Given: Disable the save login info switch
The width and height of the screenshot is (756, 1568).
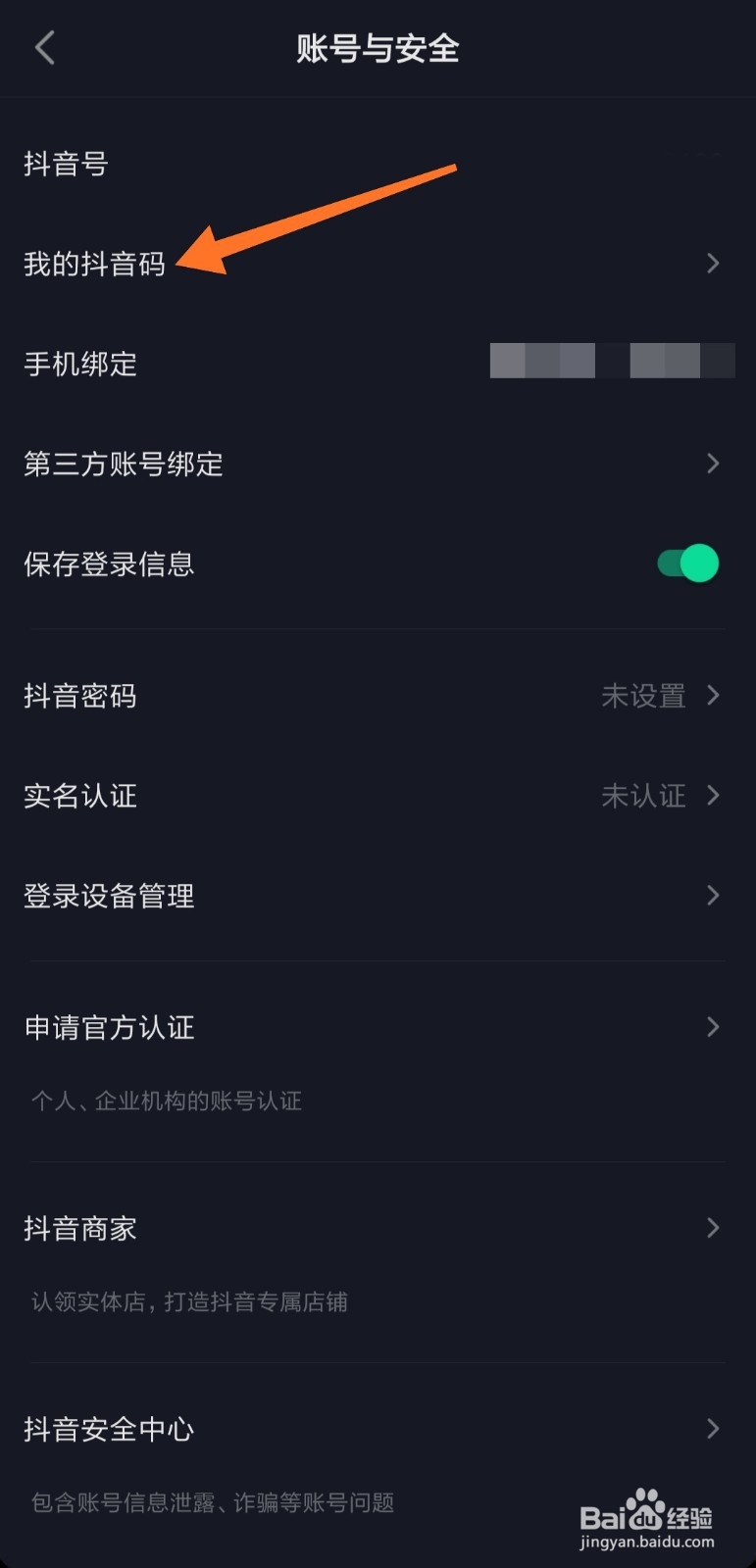Looking at the screenshot, I should 686,563.
